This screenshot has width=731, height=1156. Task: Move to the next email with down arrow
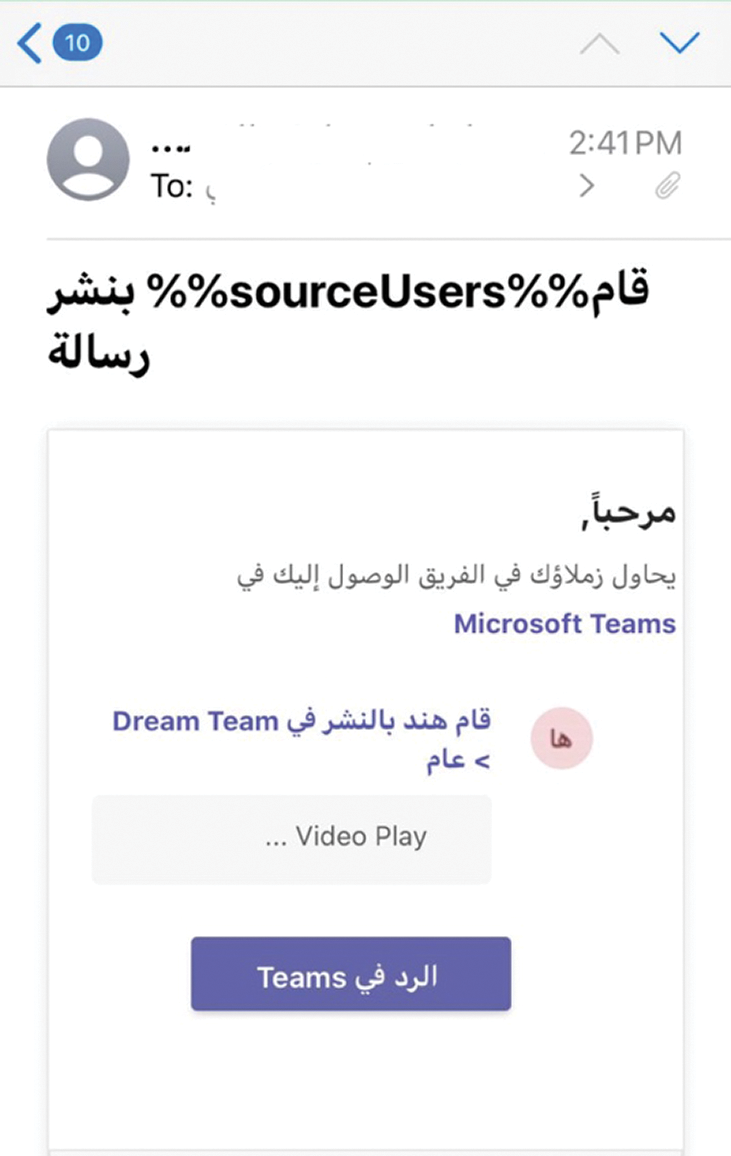(681, 43)
